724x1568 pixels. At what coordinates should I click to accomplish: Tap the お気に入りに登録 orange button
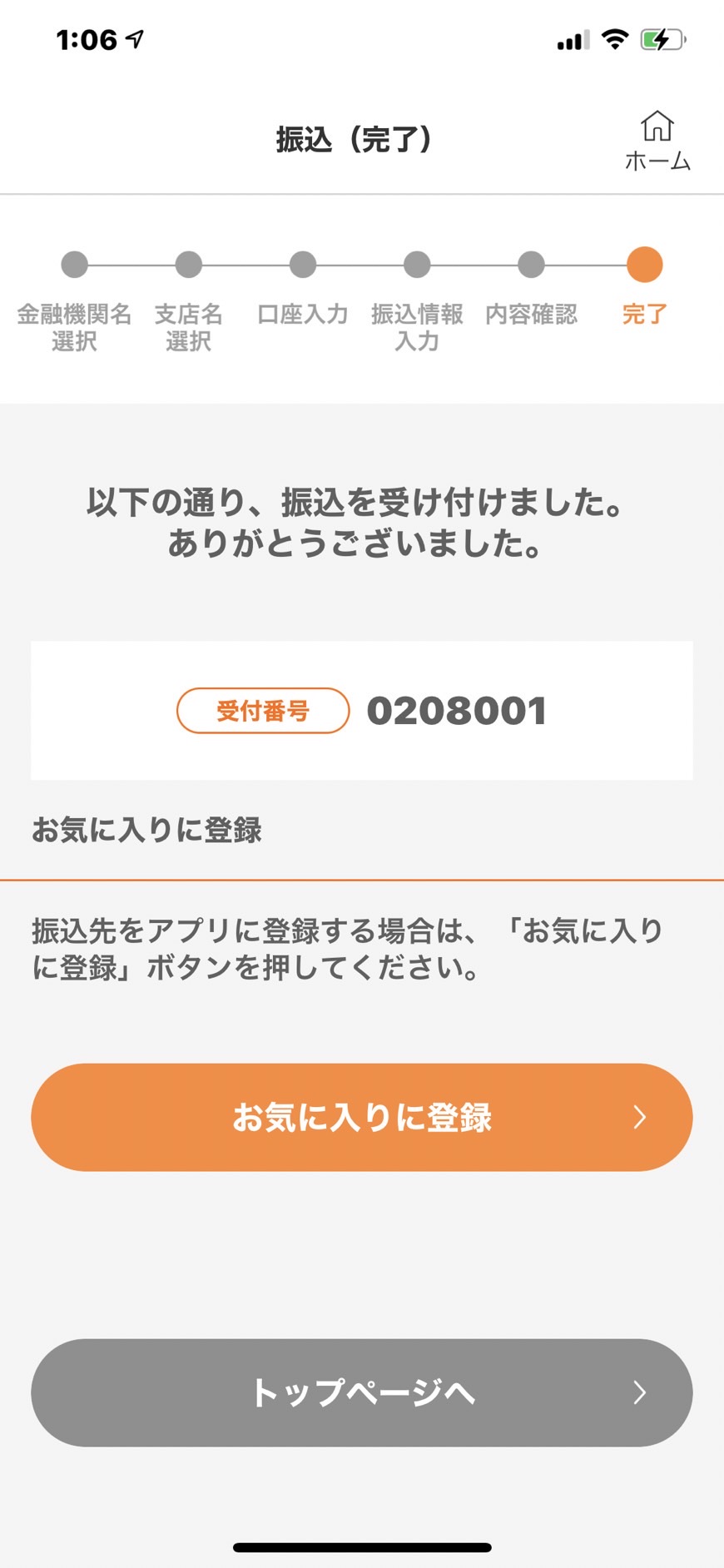[362, 1117]
